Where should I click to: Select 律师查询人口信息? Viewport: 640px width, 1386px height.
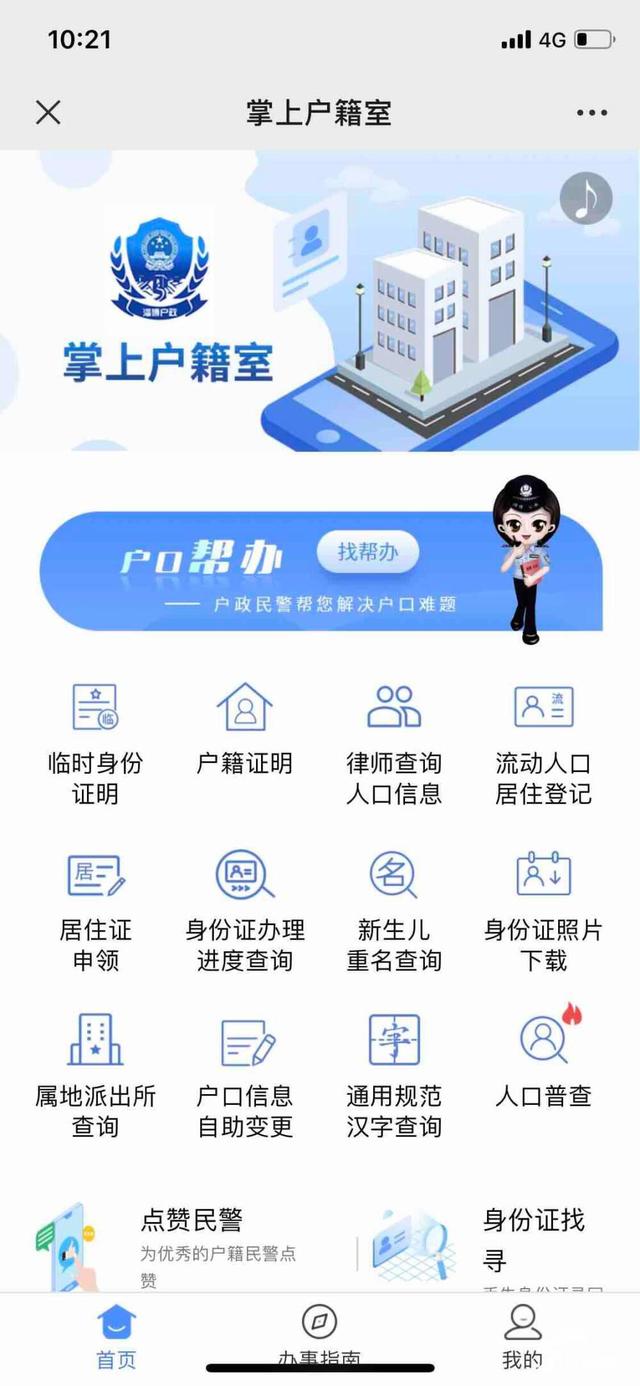tap(394, 742)
